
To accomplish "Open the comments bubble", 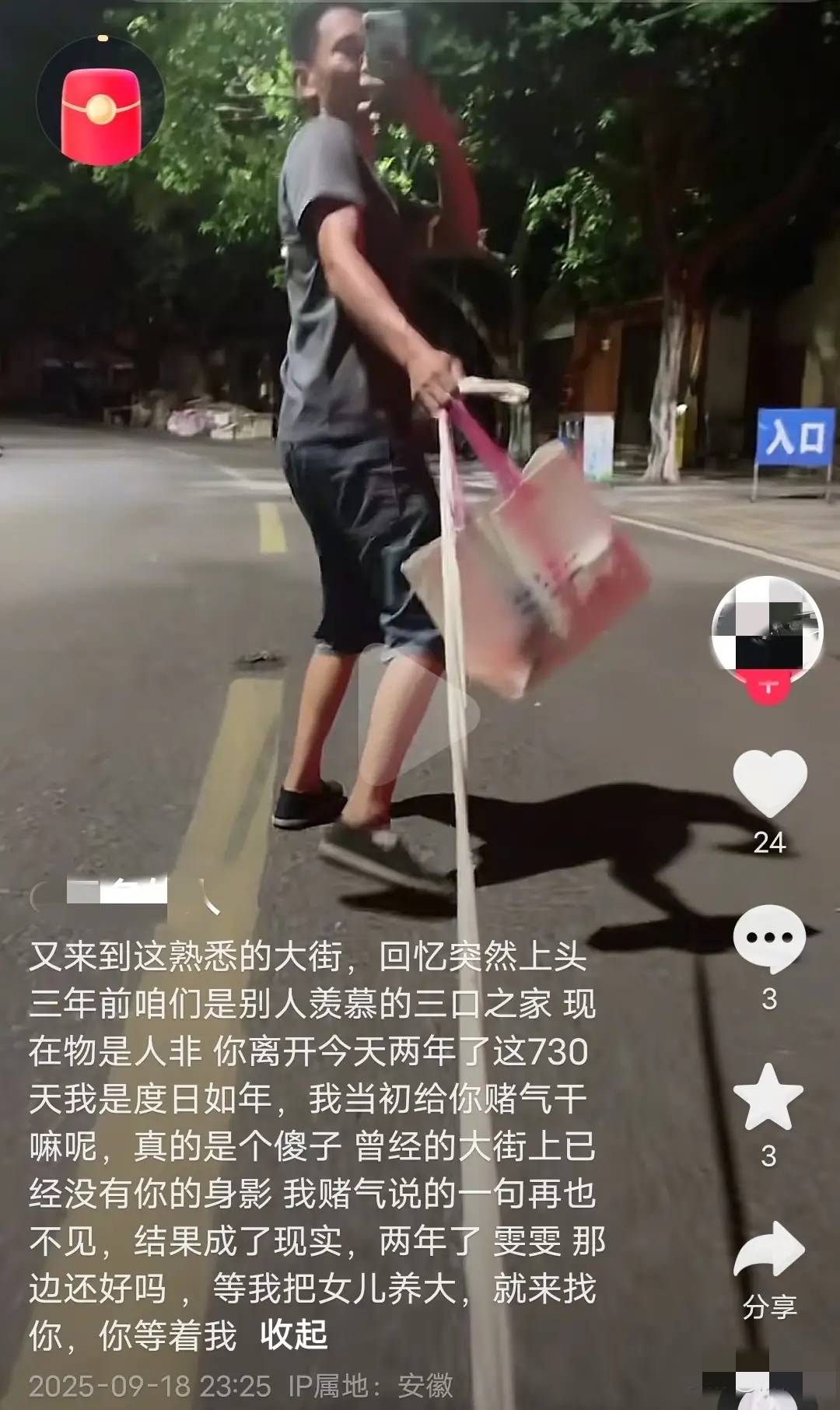I will click(769, 939).
